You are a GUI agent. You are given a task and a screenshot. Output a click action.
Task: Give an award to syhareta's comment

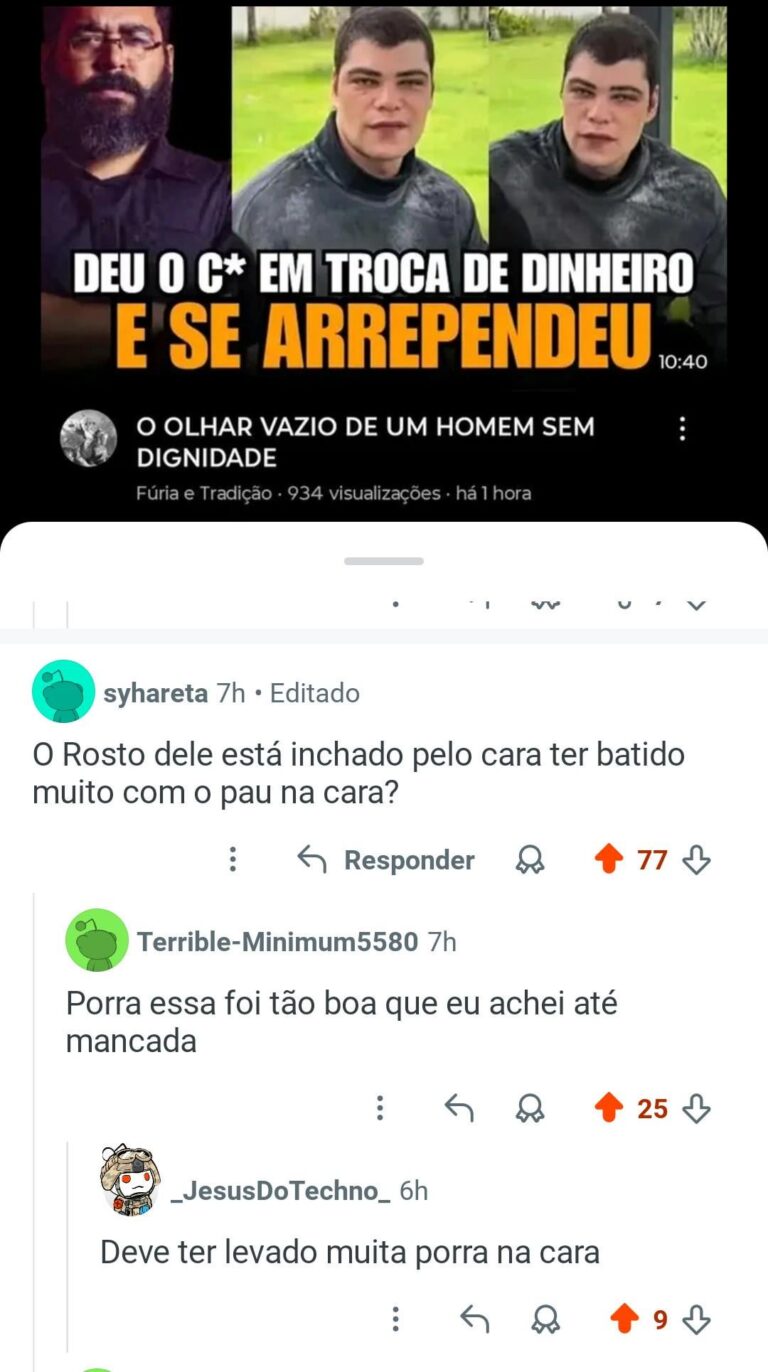529,860
